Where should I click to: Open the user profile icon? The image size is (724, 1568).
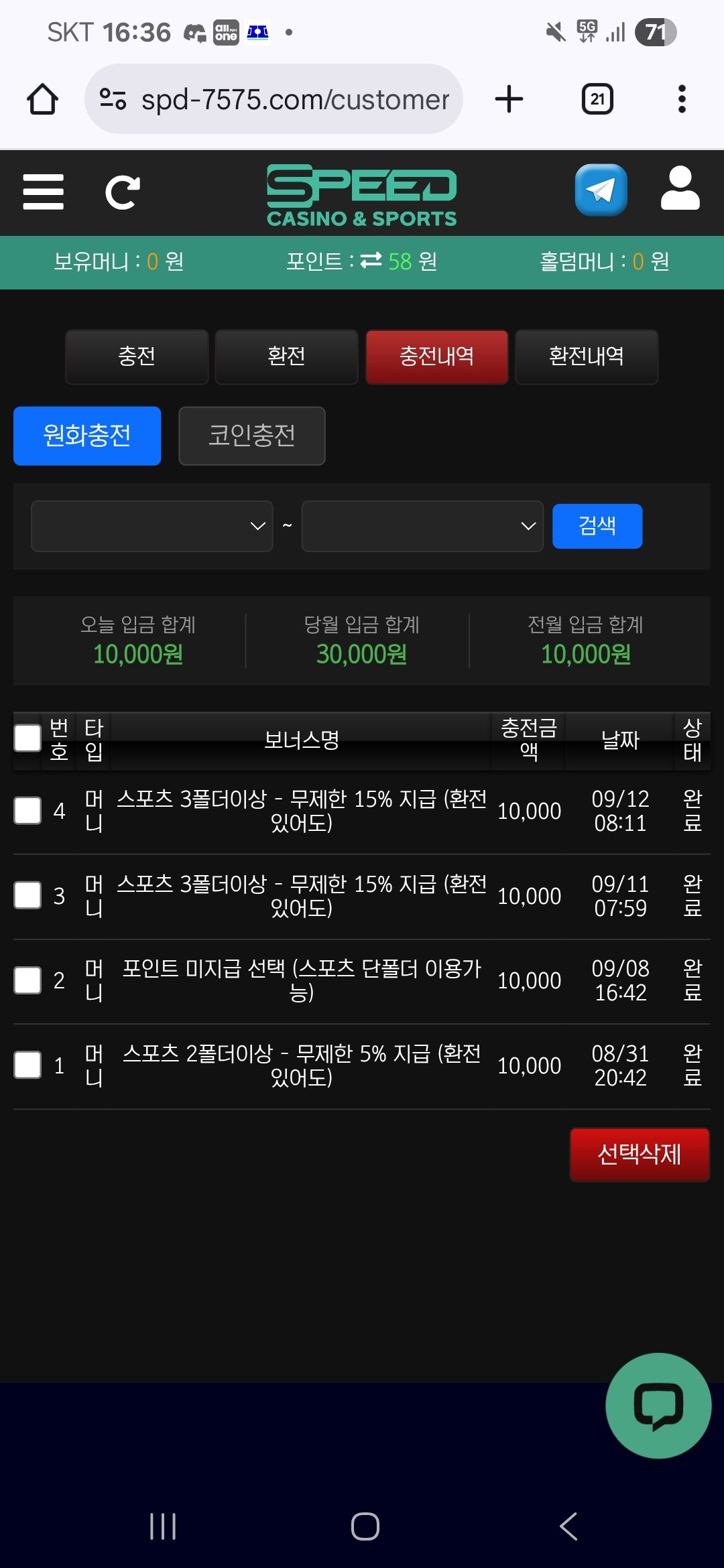(x=680, y=189)
